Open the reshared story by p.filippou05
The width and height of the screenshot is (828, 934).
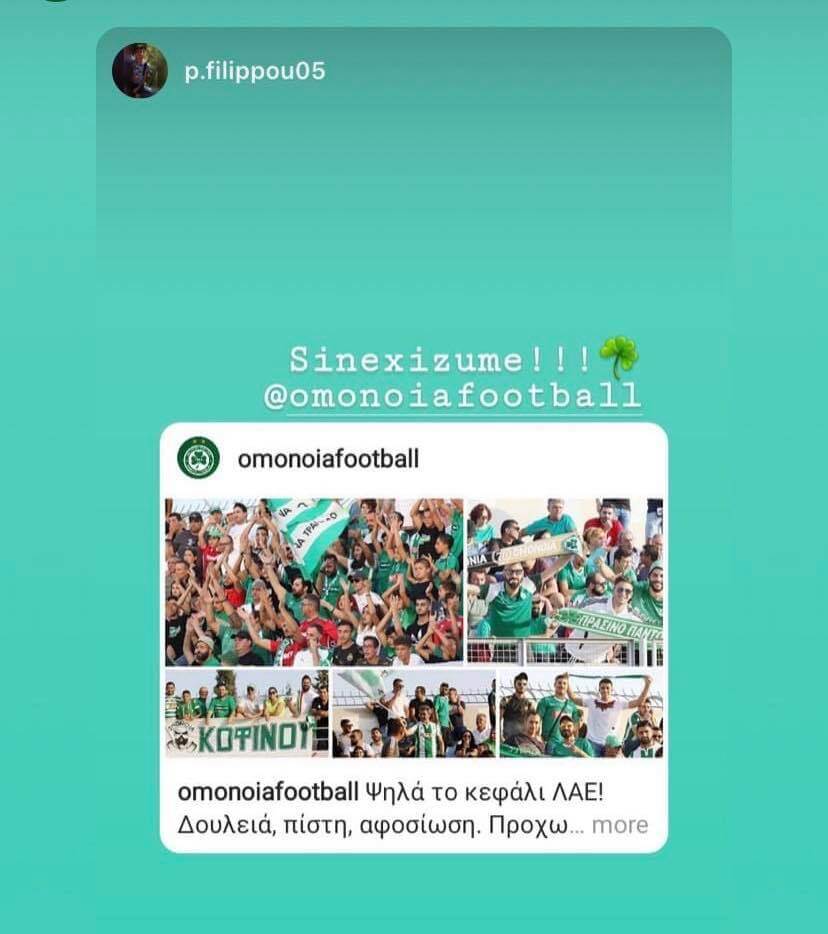(254, 72)
